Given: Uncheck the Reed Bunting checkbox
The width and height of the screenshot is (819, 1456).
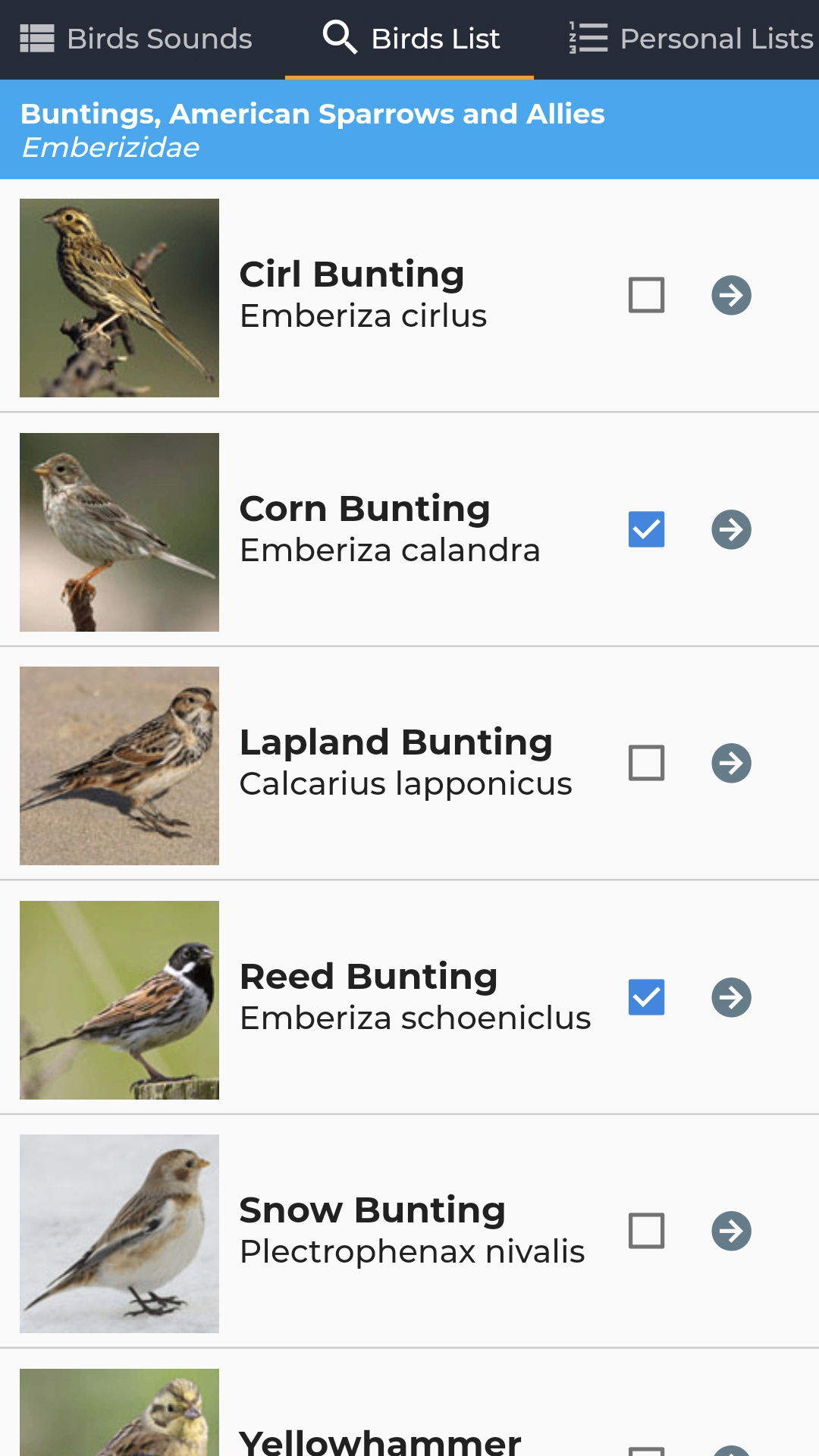Looking at the screenshot, I should pos(647,998).
